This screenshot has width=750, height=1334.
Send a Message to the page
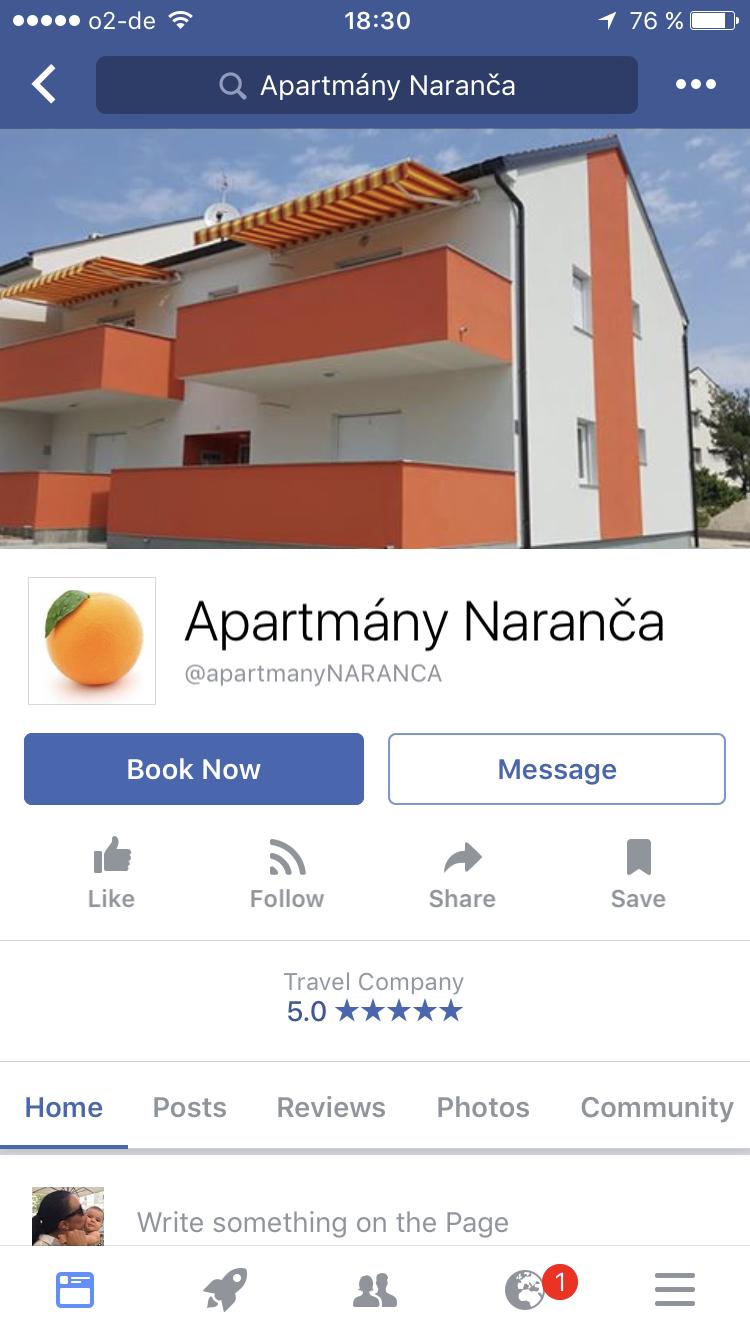[x=557, y=769]
